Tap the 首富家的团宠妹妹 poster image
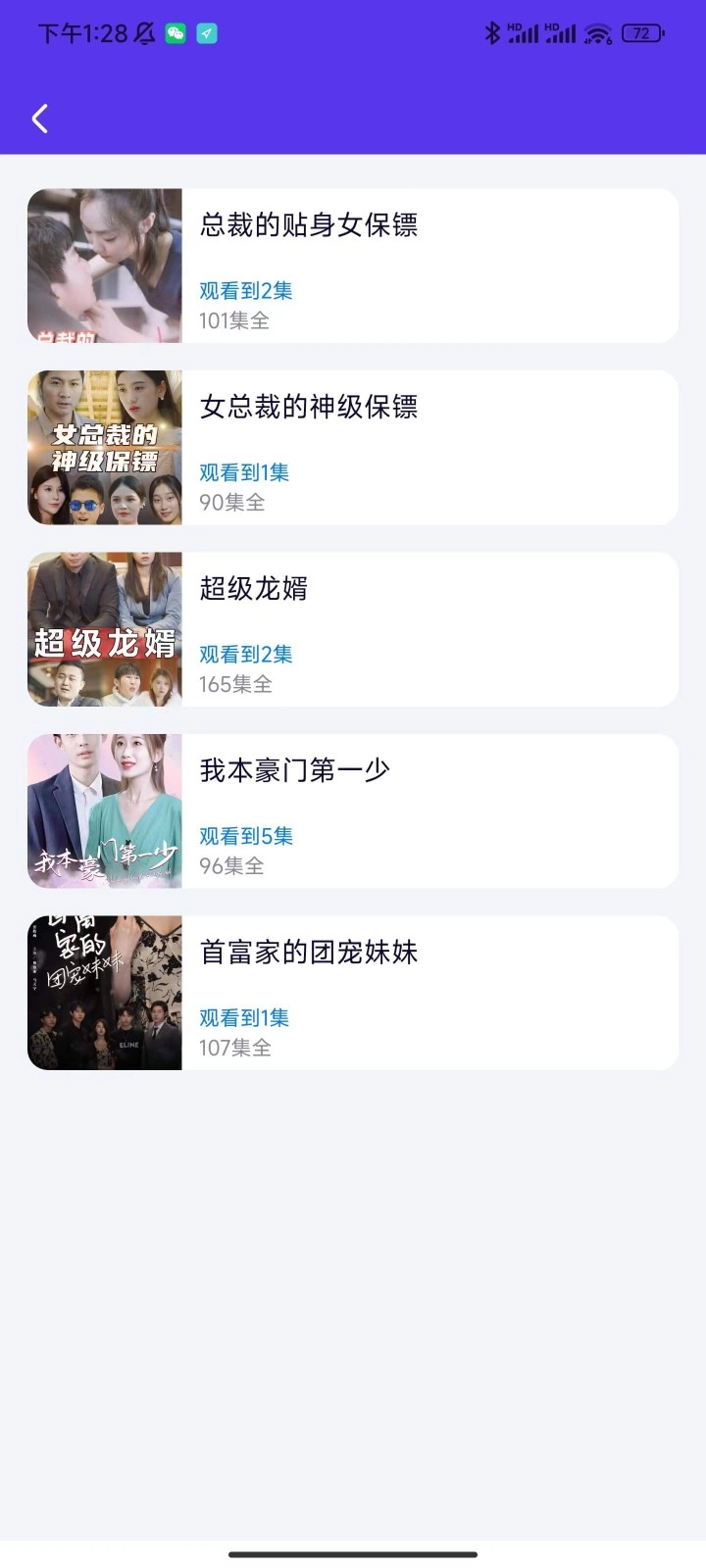Image resolution: width=706 pixels, height=1568 pixels. [104, 992]
